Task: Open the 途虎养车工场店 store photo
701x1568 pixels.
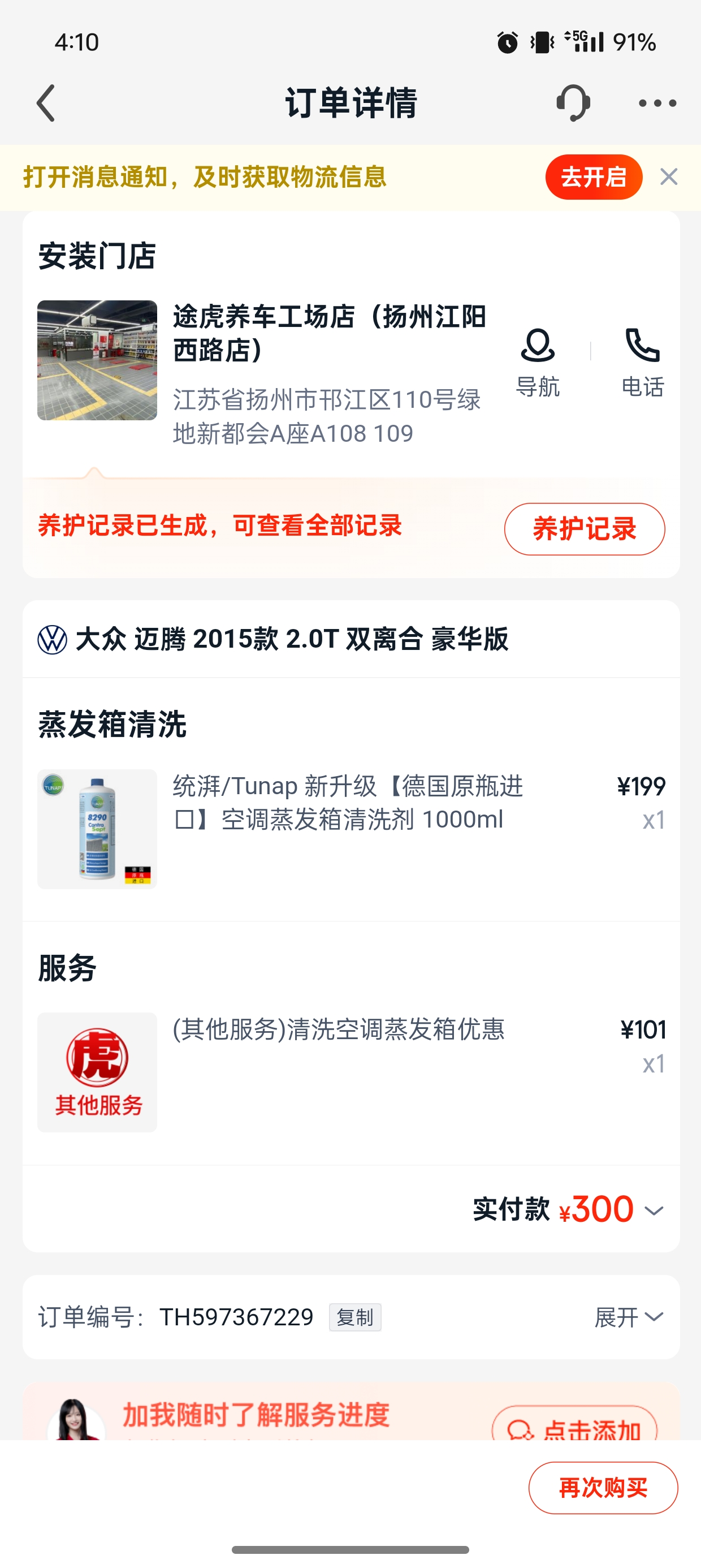Action: tap(97, 360)
